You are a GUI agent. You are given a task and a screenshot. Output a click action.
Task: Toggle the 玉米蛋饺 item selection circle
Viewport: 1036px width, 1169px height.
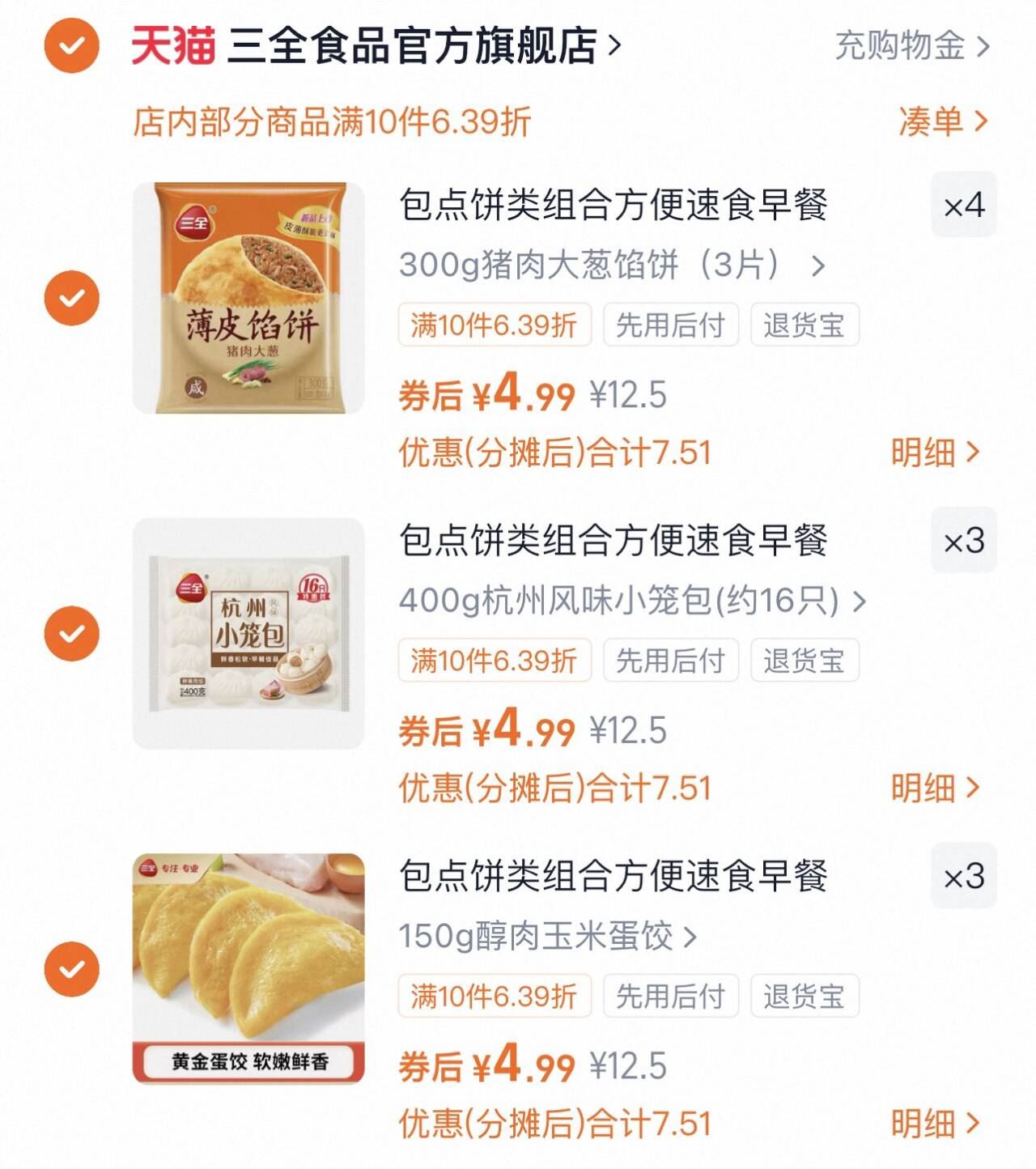coord(74,968)
